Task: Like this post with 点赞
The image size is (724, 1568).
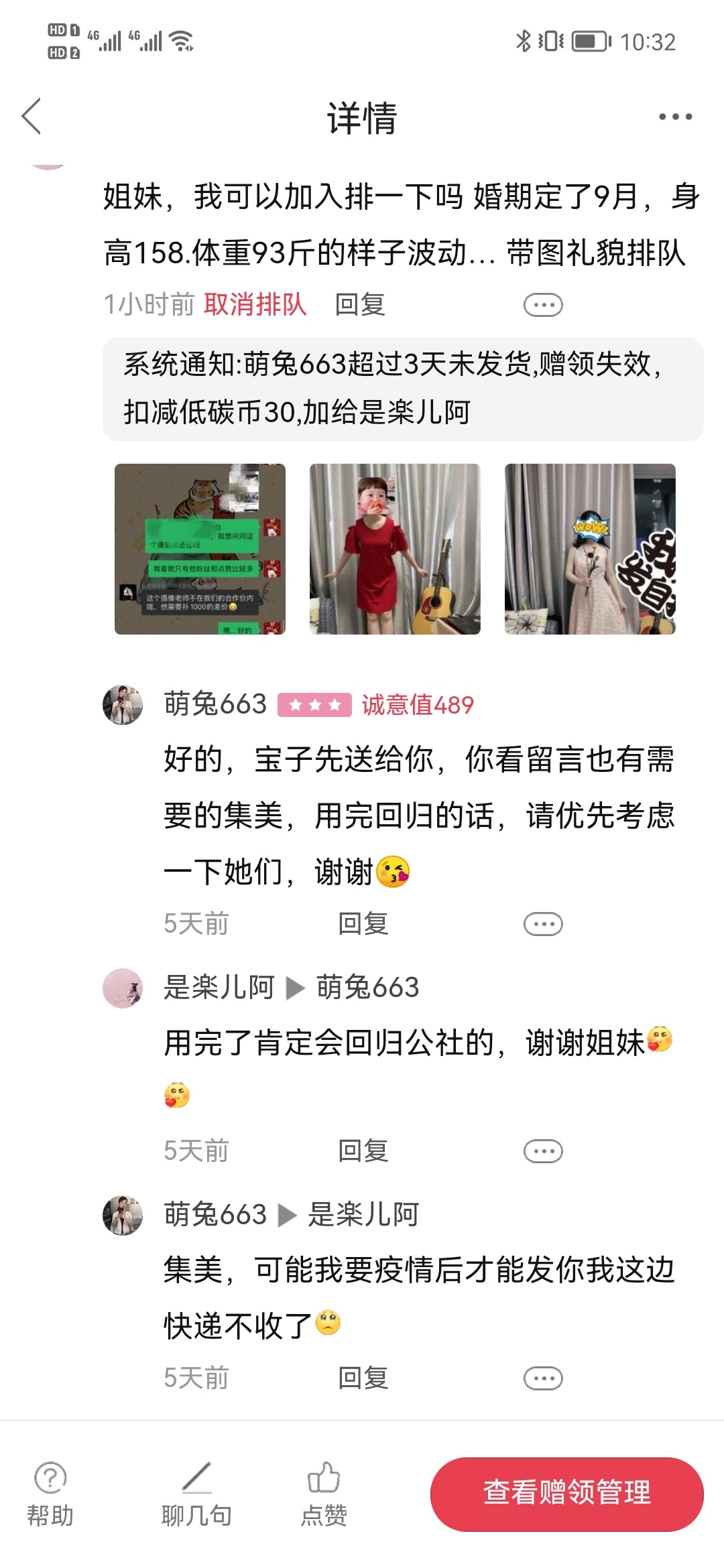Action: pos(324,1494)
